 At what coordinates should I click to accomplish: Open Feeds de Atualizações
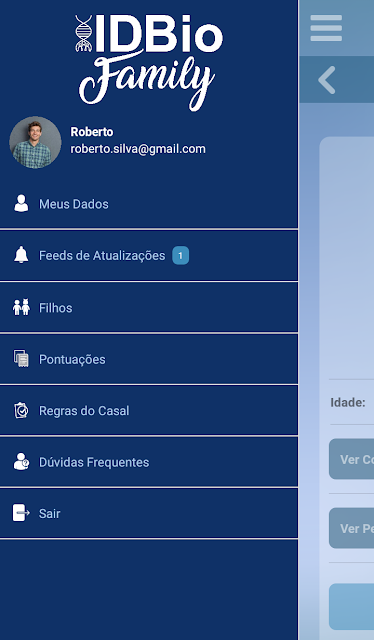[149, 256]
